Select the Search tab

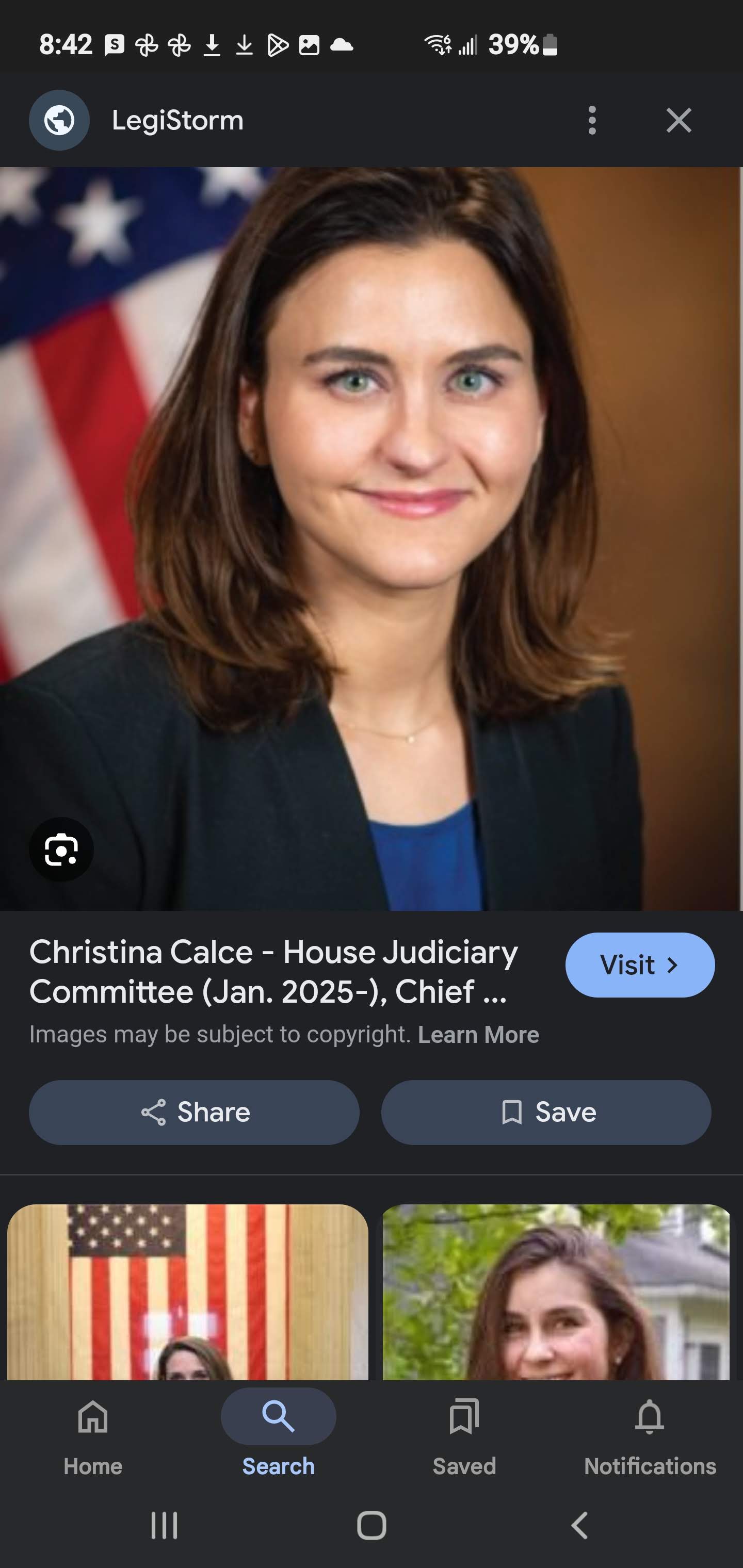coord(278,1438)
